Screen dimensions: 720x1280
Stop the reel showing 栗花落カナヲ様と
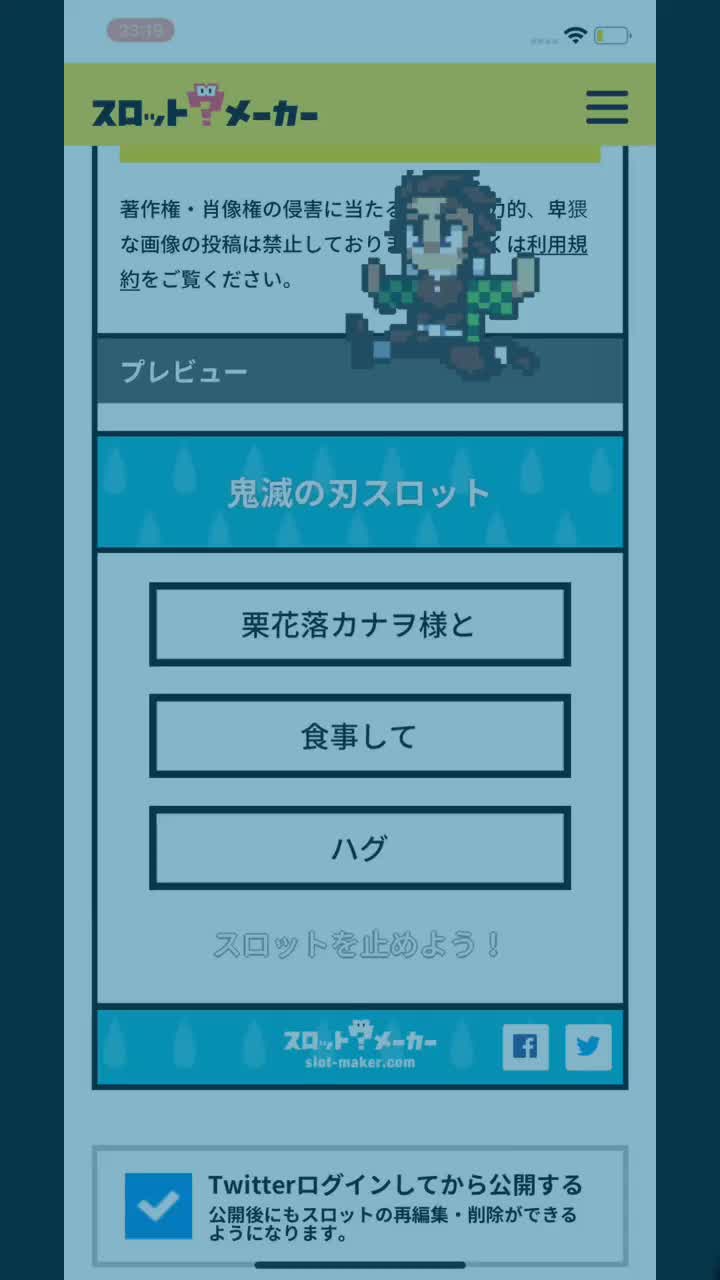pos(360,625)
